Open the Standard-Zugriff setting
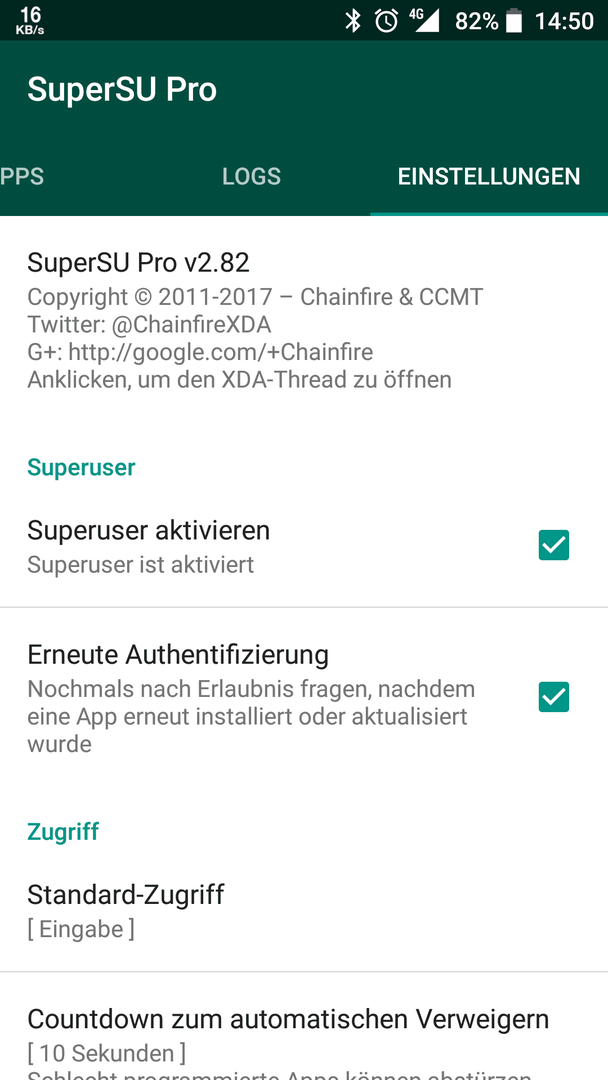This screenshot has width=608, height=1080. coord(304,911)
